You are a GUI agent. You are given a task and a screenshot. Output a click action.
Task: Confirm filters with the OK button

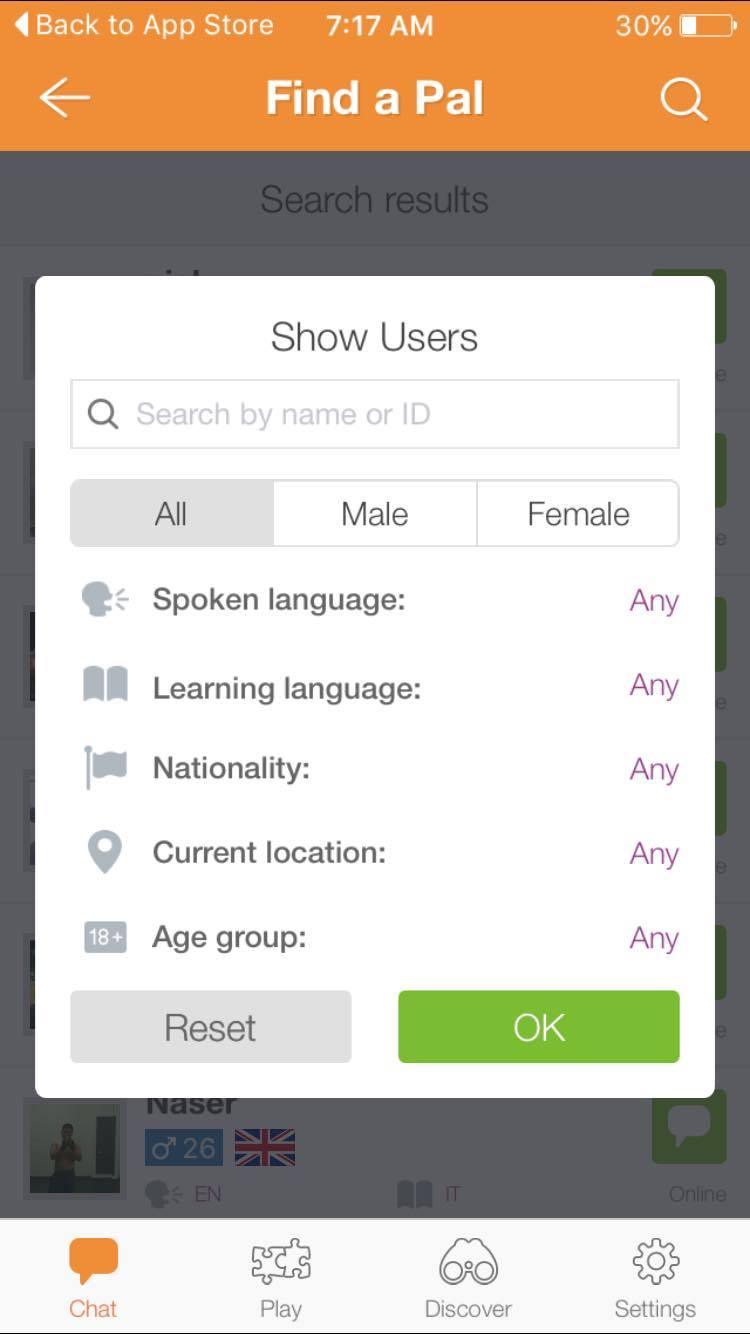[538, 1026]
